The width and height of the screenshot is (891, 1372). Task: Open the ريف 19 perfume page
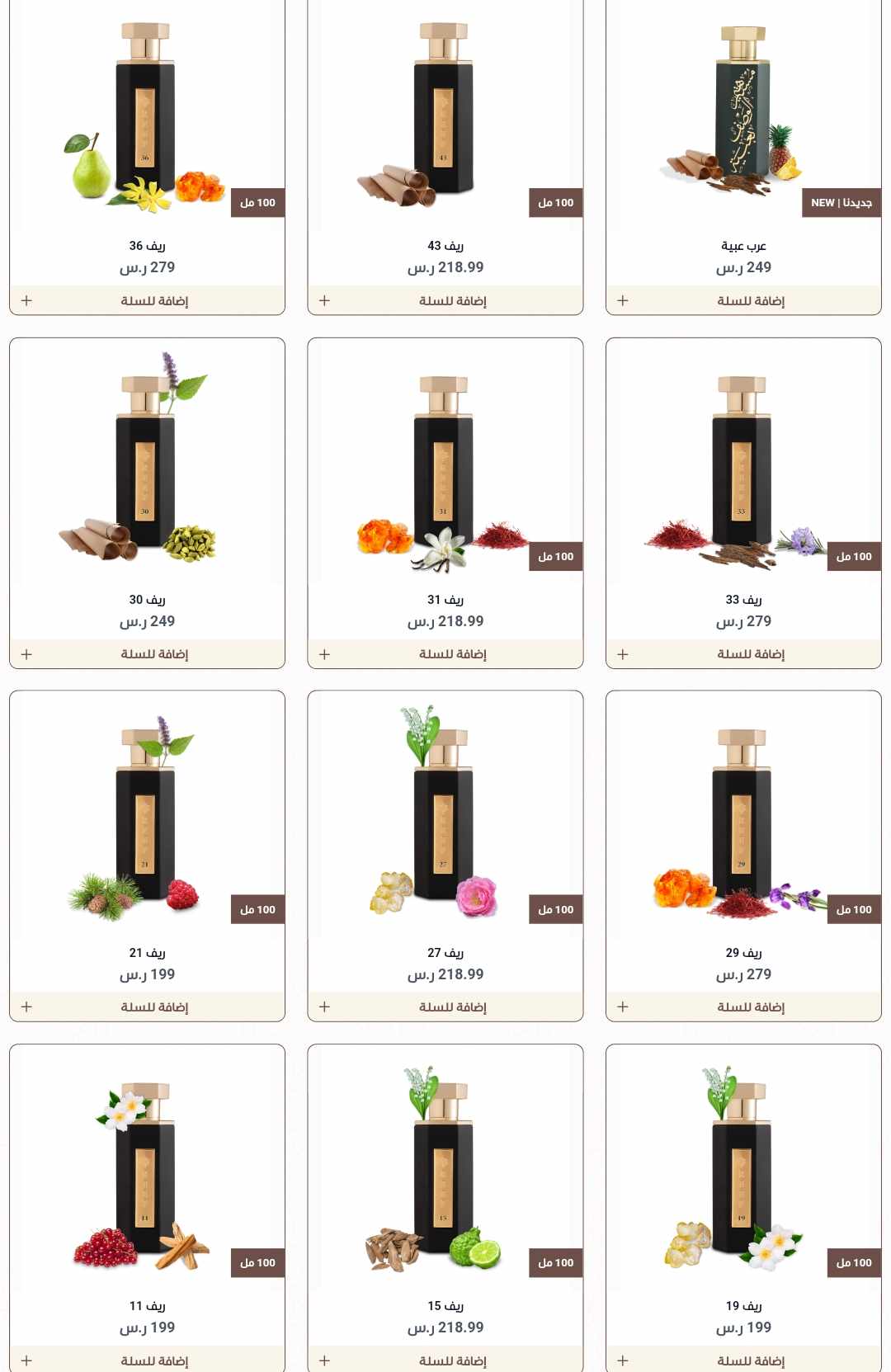(x=743, y=1172)
